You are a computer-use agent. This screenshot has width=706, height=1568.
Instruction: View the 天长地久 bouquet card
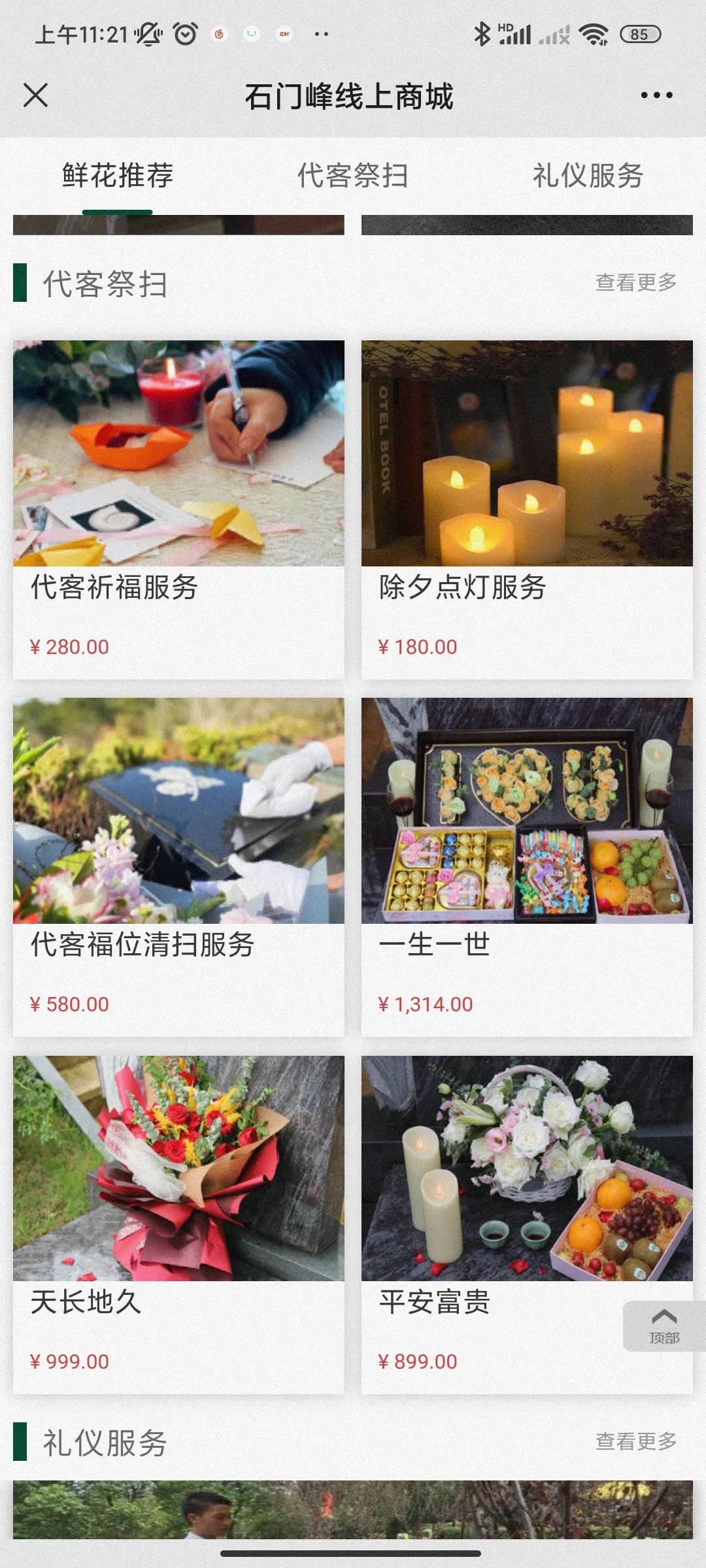click(x=178, y=1224)
